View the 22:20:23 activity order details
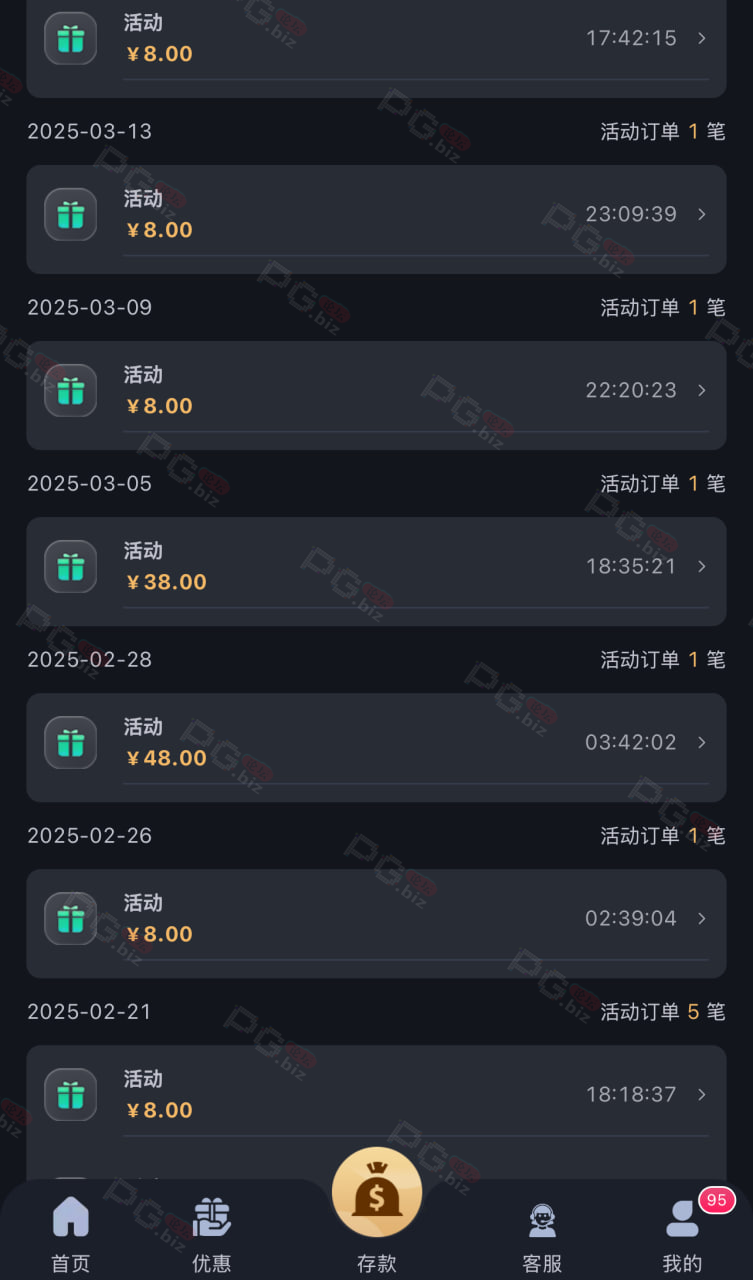The height and width of the screenshot is (1280, 753). (376, 395)
